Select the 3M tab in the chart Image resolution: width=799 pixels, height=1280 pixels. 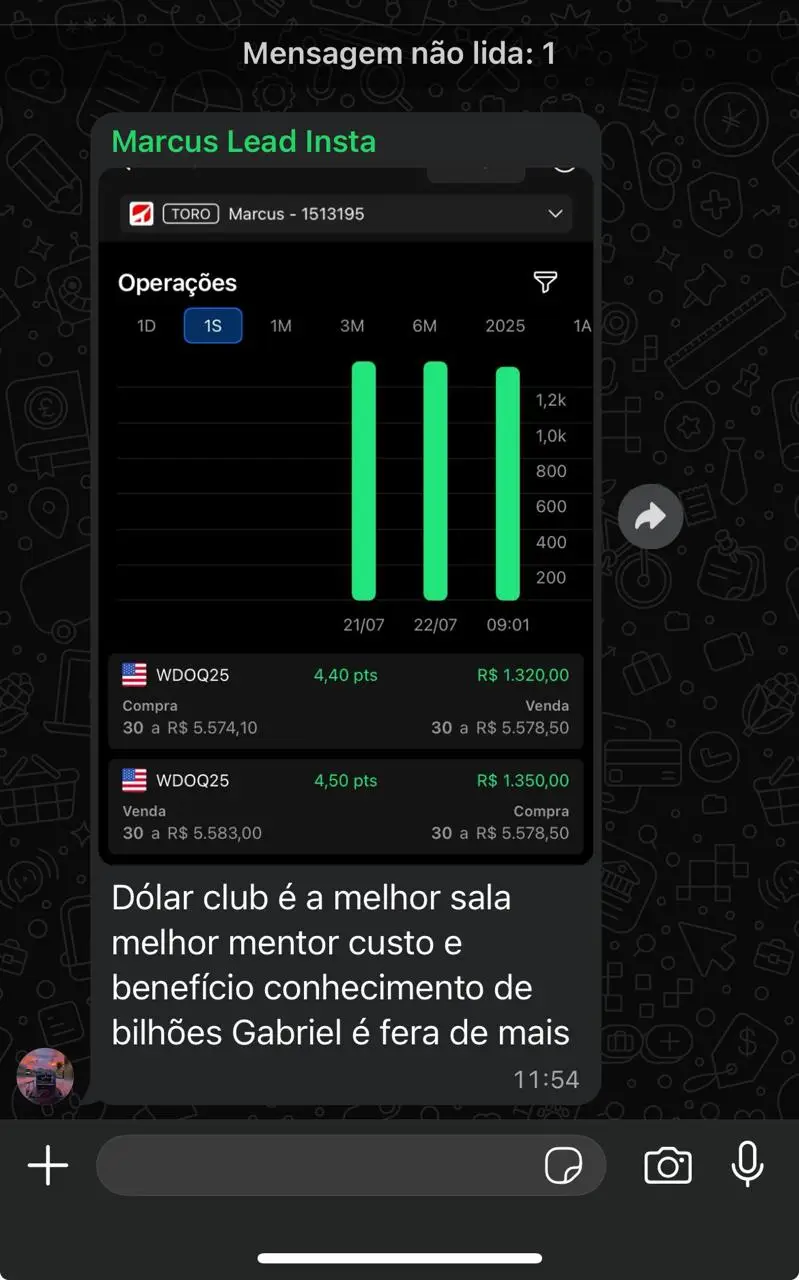[352, 325]
